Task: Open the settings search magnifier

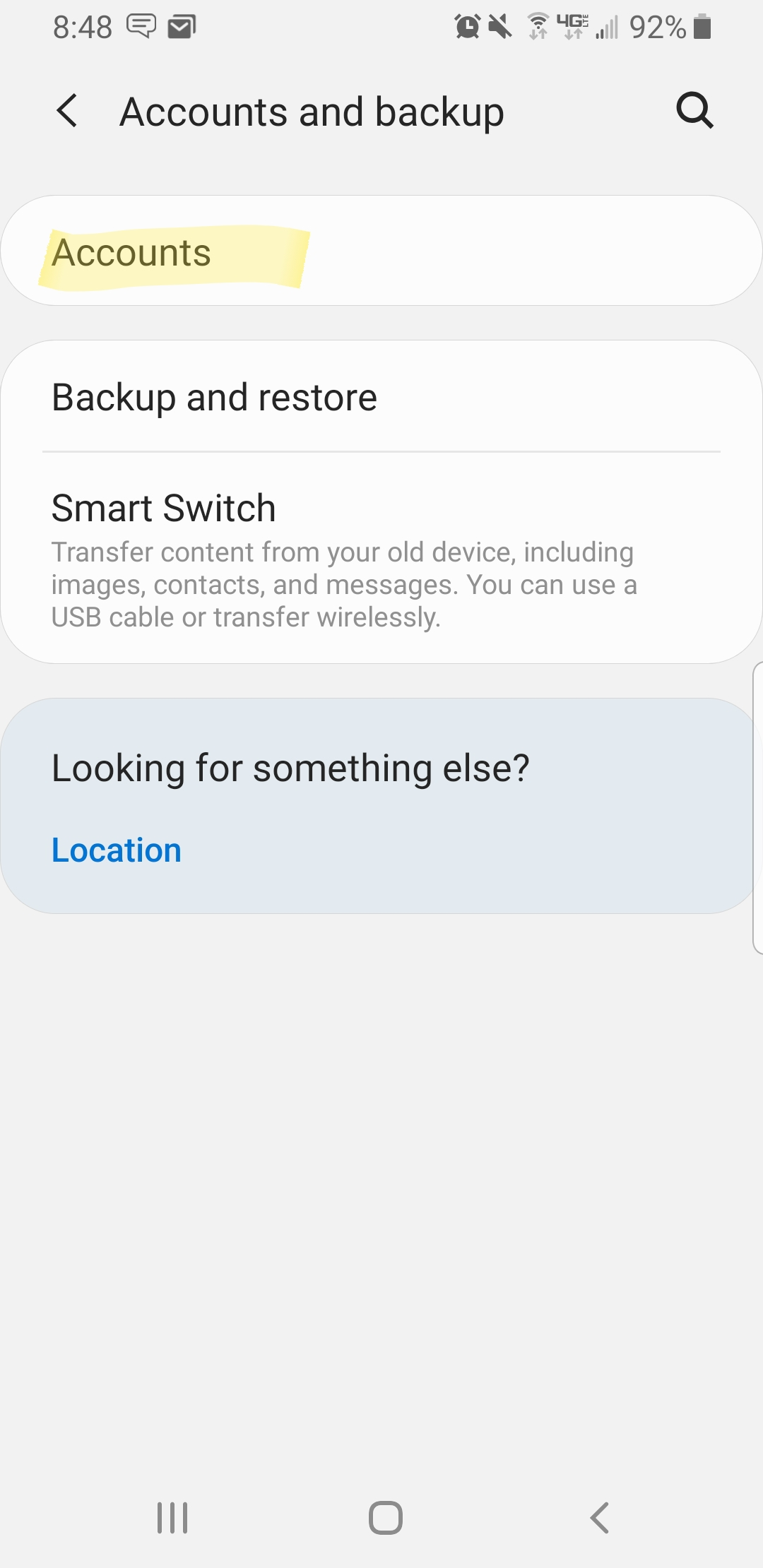Action: pyautogui.click(x=694, y=110)
